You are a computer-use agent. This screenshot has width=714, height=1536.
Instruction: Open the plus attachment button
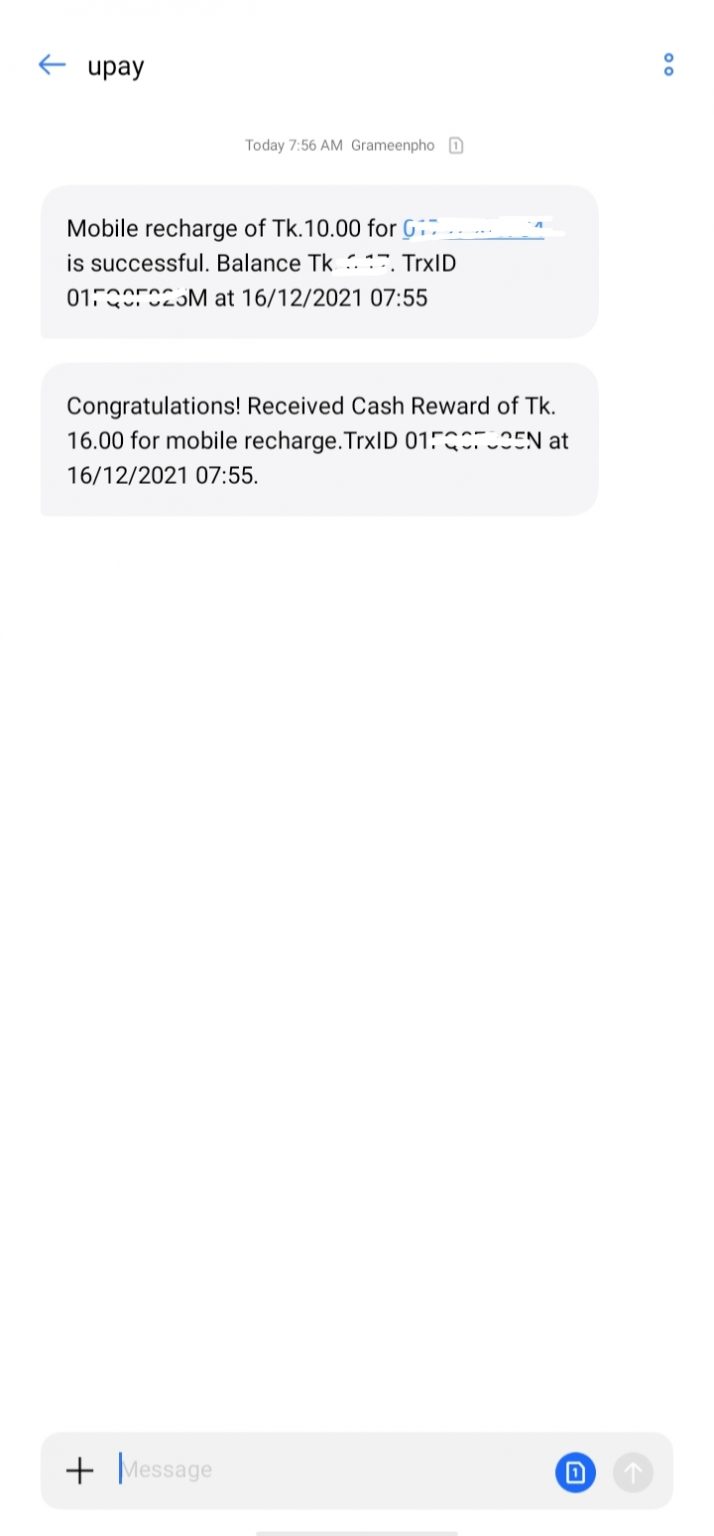click(79, 1470)
